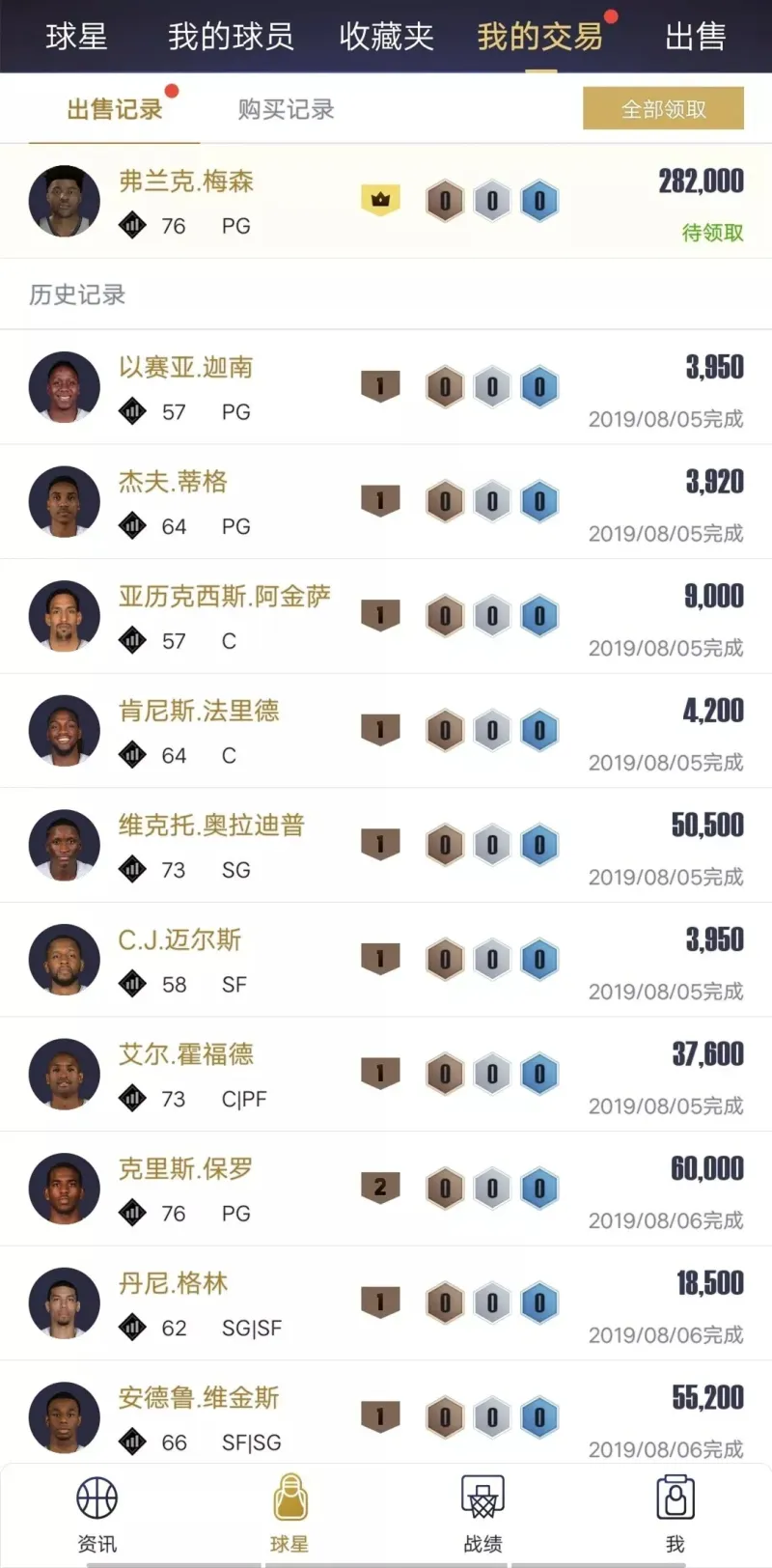Viewport: 772px width, 1568px height.
Task: Go to the 资讯 bottom tab
Action: [96, 1513]
